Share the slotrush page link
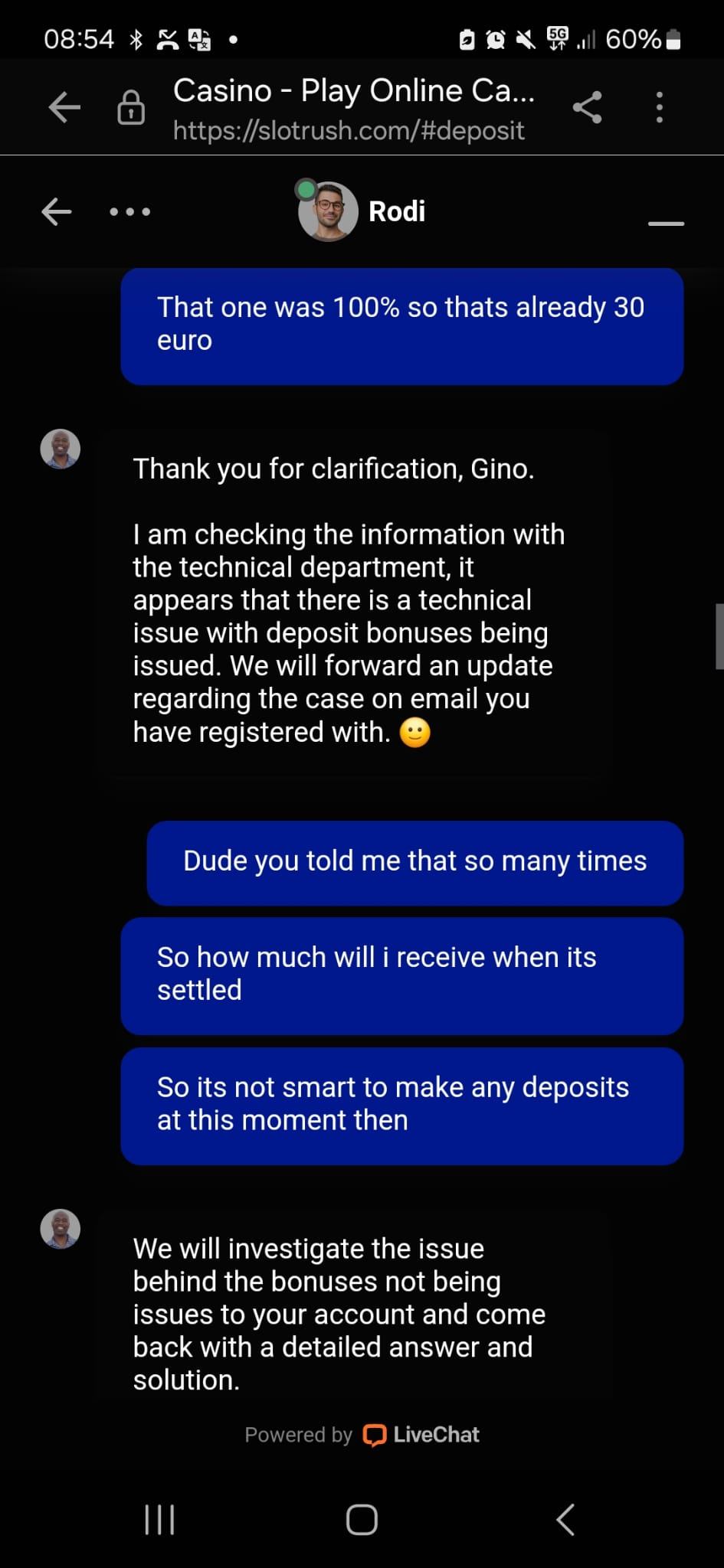The image size is (724, 1568). click(x=588, y=107)
